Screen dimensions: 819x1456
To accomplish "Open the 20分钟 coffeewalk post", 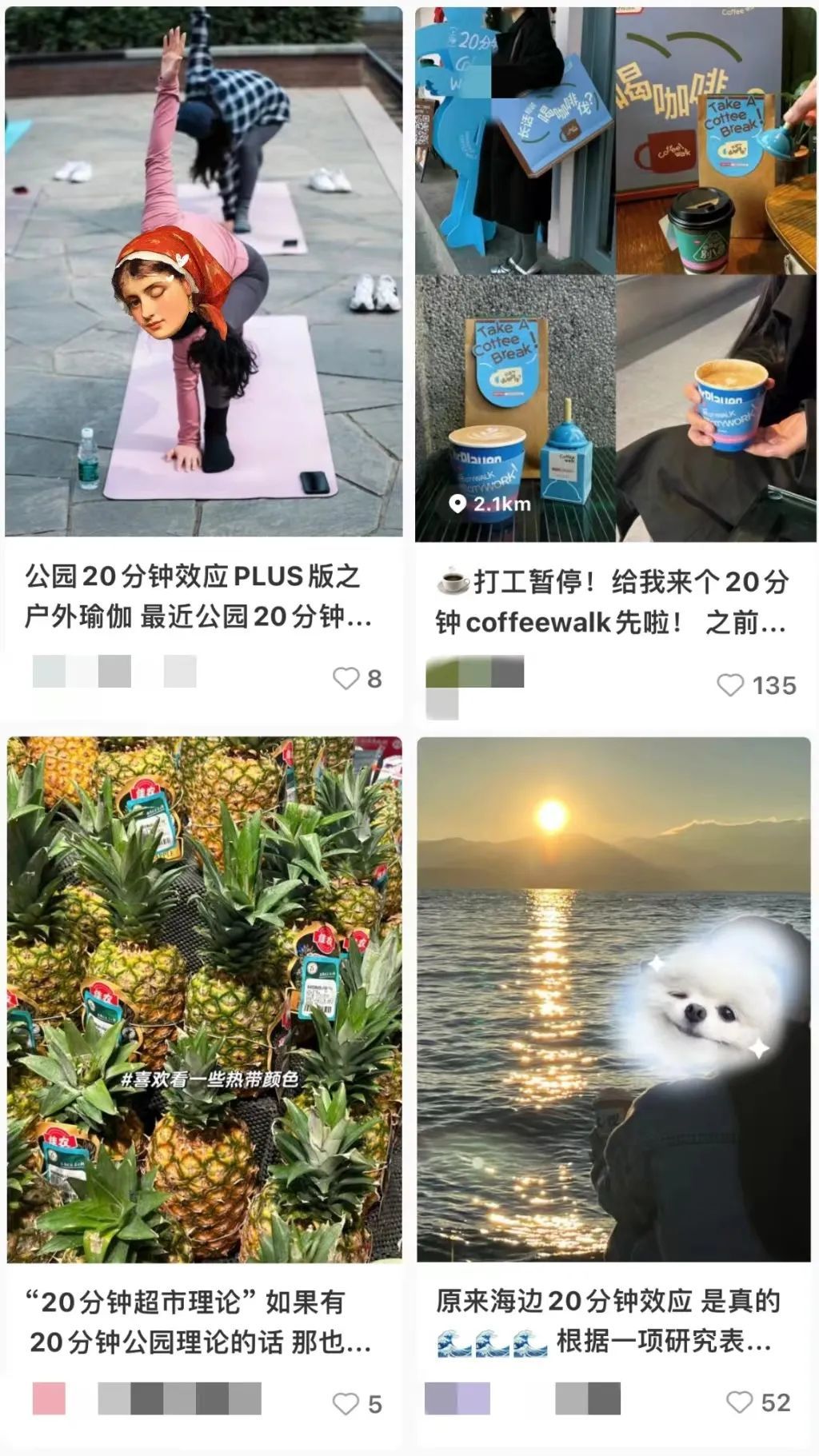I will point(614,272).
